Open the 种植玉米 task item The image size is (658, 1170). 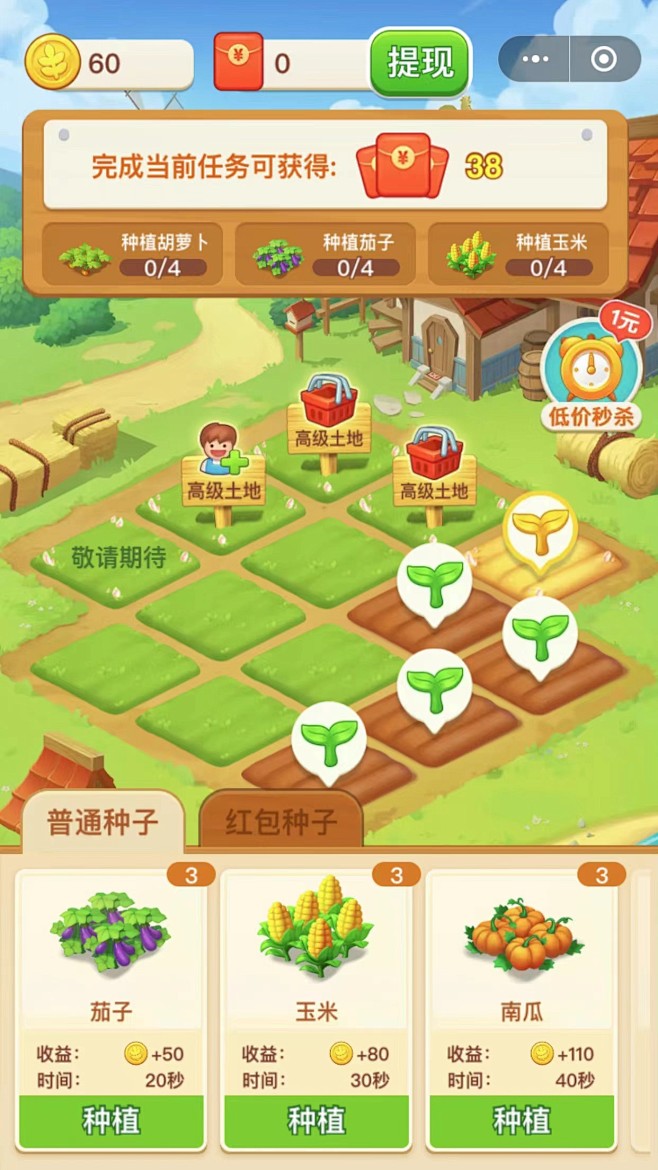[518, 255]
